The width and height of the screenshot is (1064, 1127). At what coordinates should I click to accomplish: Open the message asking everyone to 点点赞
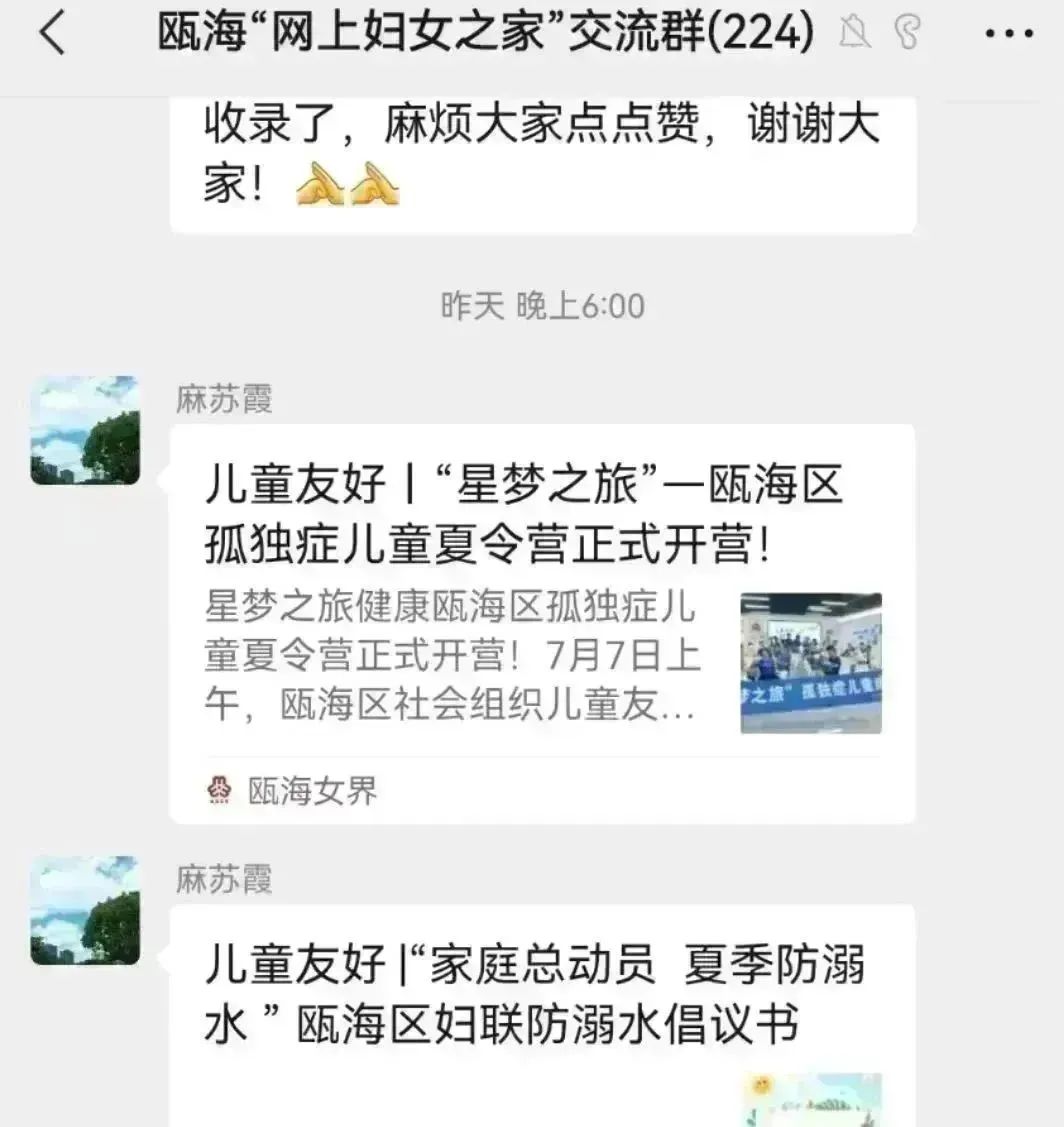pyautogui.click(x=542, y=160)
